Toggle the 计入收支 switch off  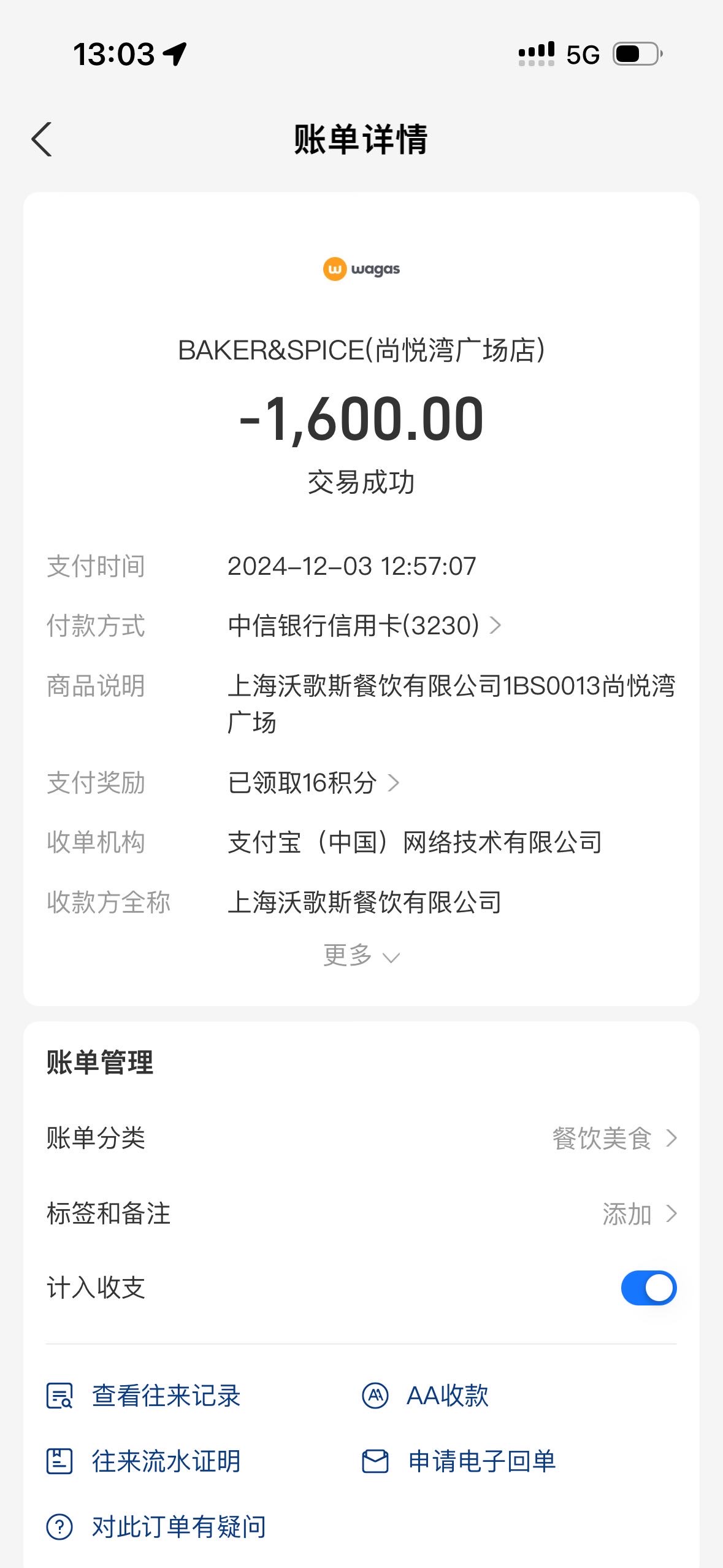pos(649,1288)
